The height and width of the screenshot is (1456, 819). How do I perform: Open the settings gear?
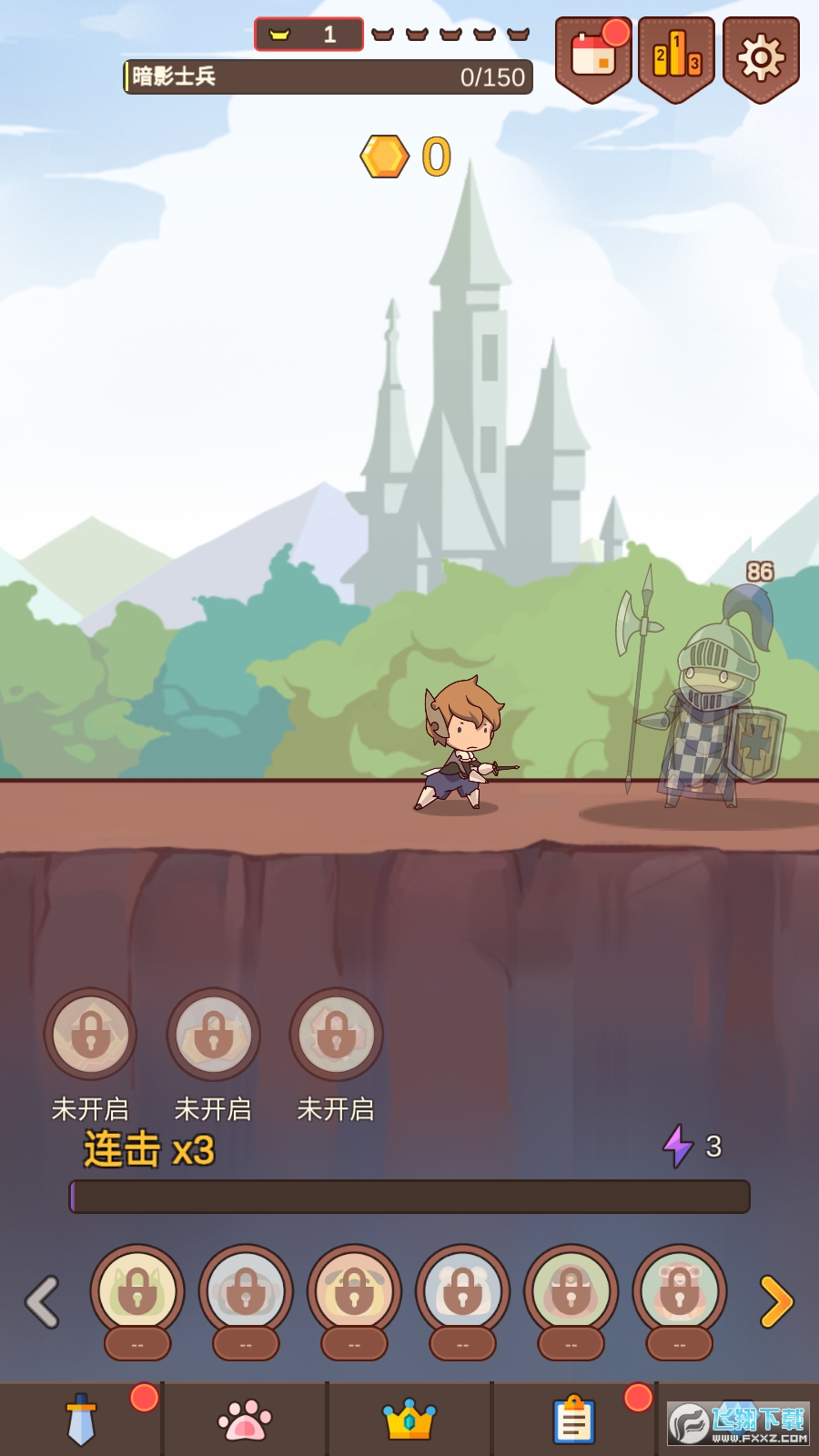coord(761,57)
